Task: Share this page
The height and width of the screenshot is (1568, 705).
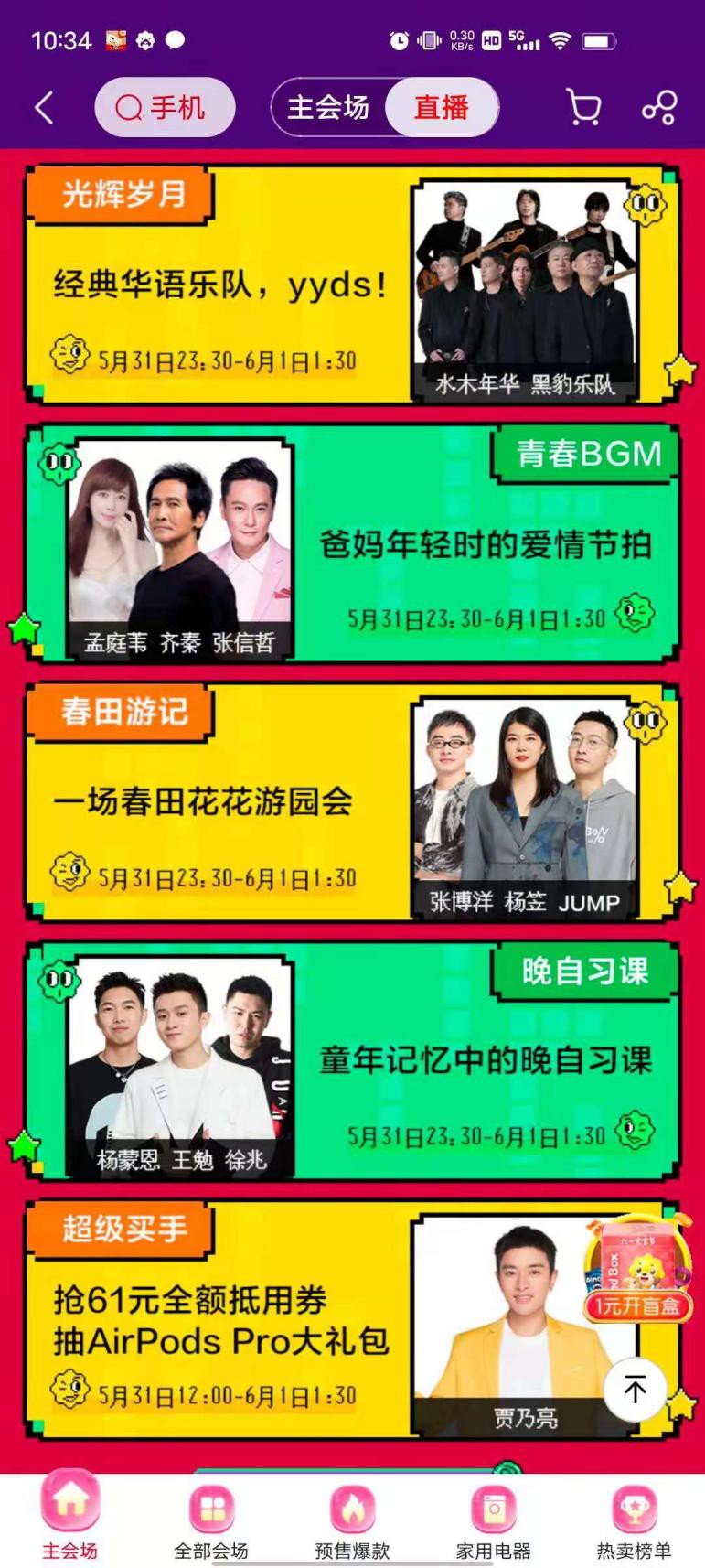Action: point(659,108)
